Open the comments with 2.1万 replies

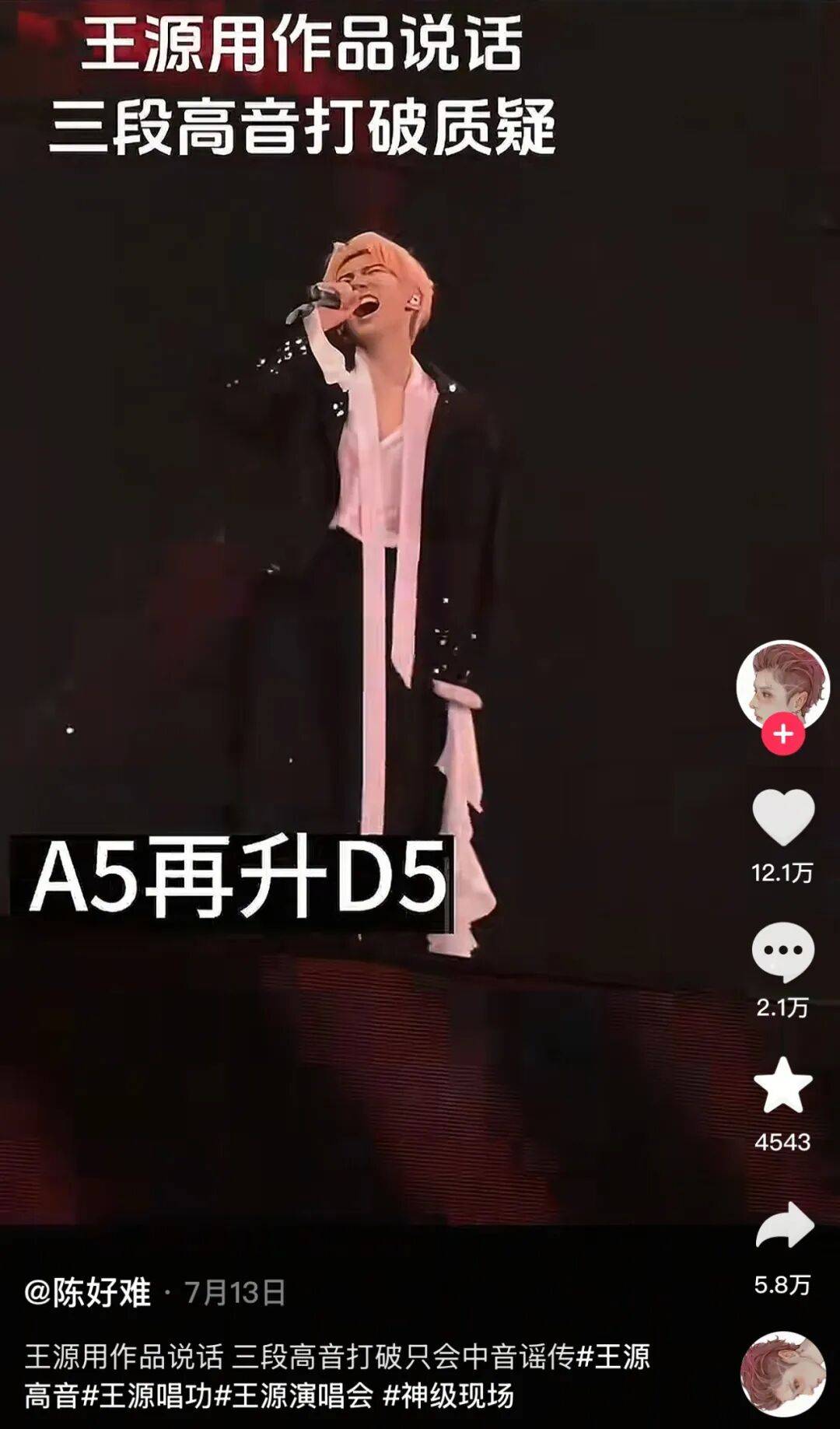(x=782, y=952)
